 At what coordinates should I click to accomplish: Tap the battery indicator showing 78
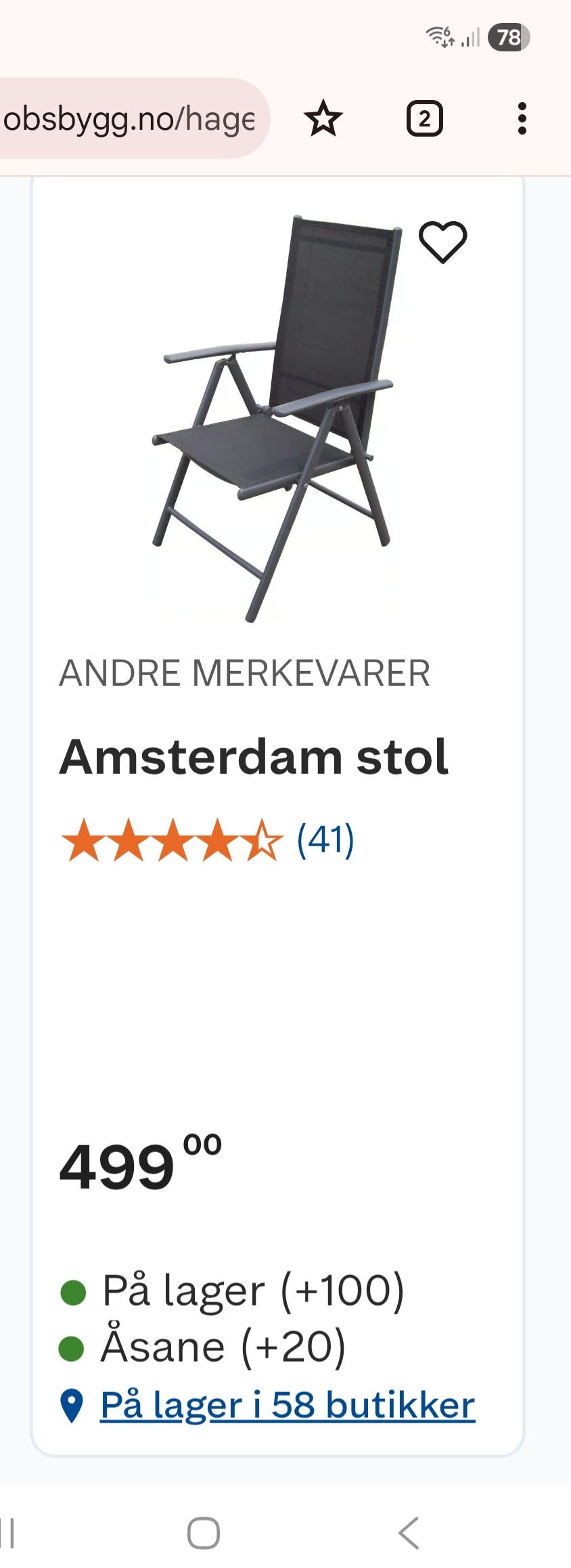pos(508,38)
